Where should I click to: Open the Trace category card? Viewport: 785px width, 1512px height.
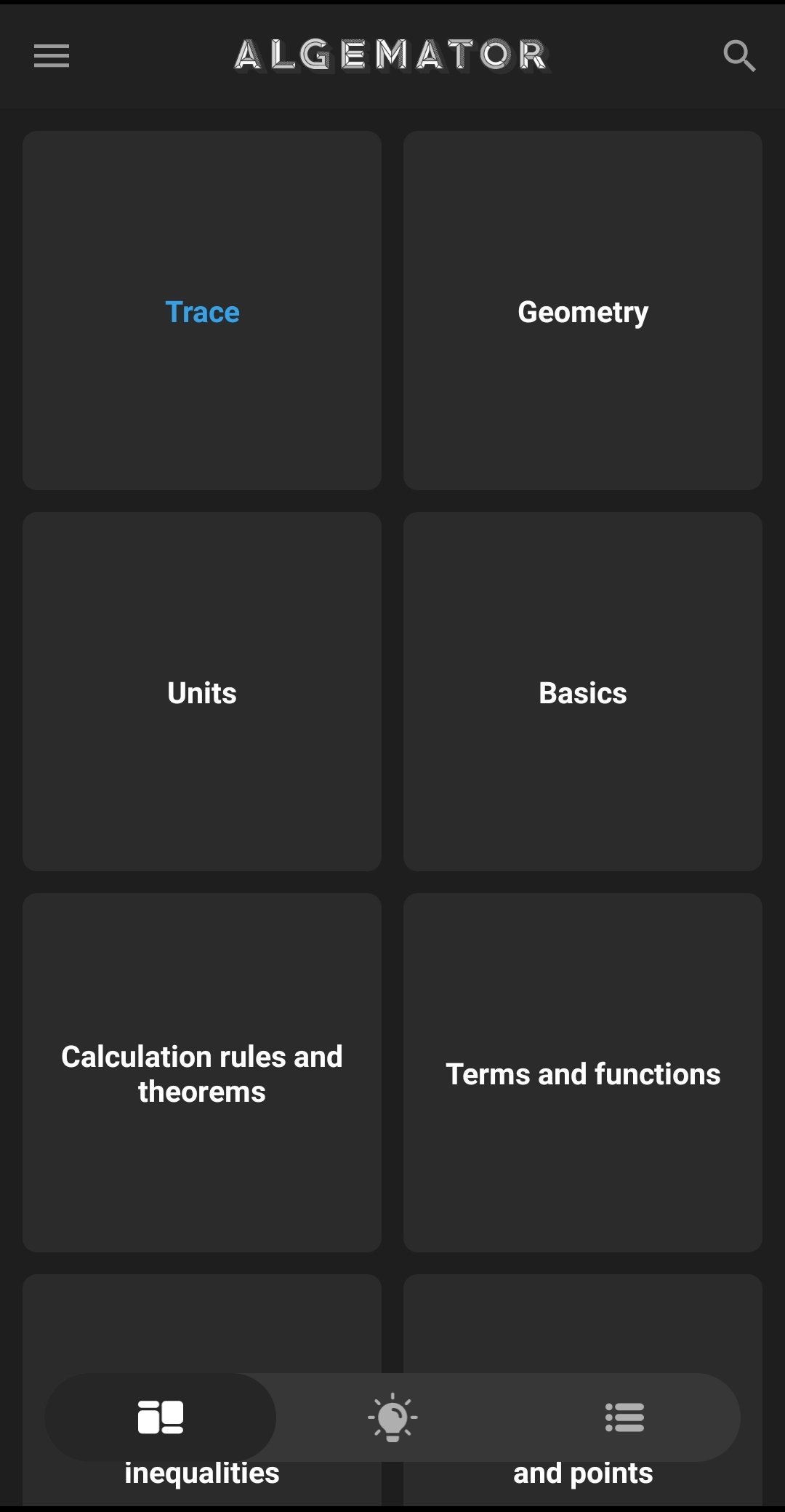click(x=202, y=311)
